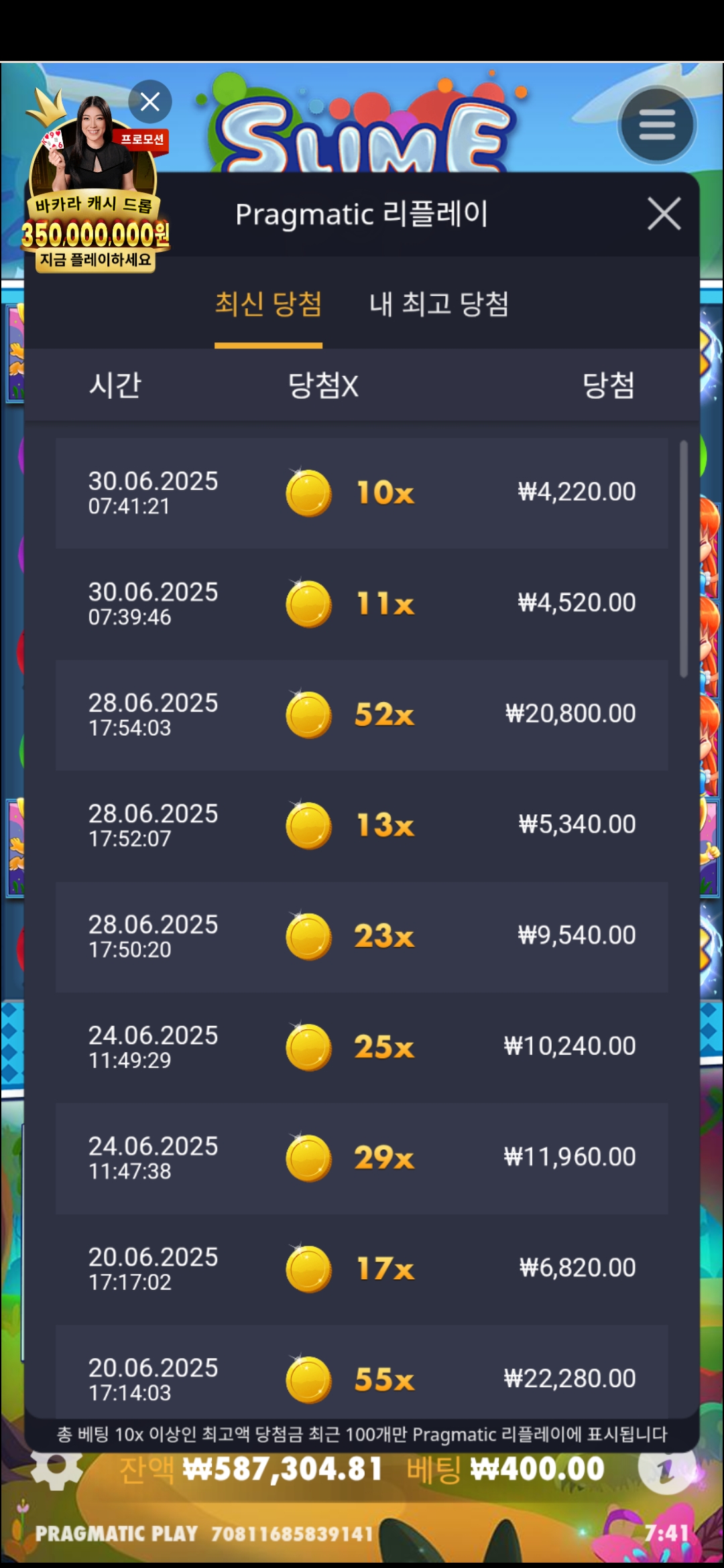Open the 25x replay from 11:49:29
The image size is (724, 1568).
[361, 1047]
